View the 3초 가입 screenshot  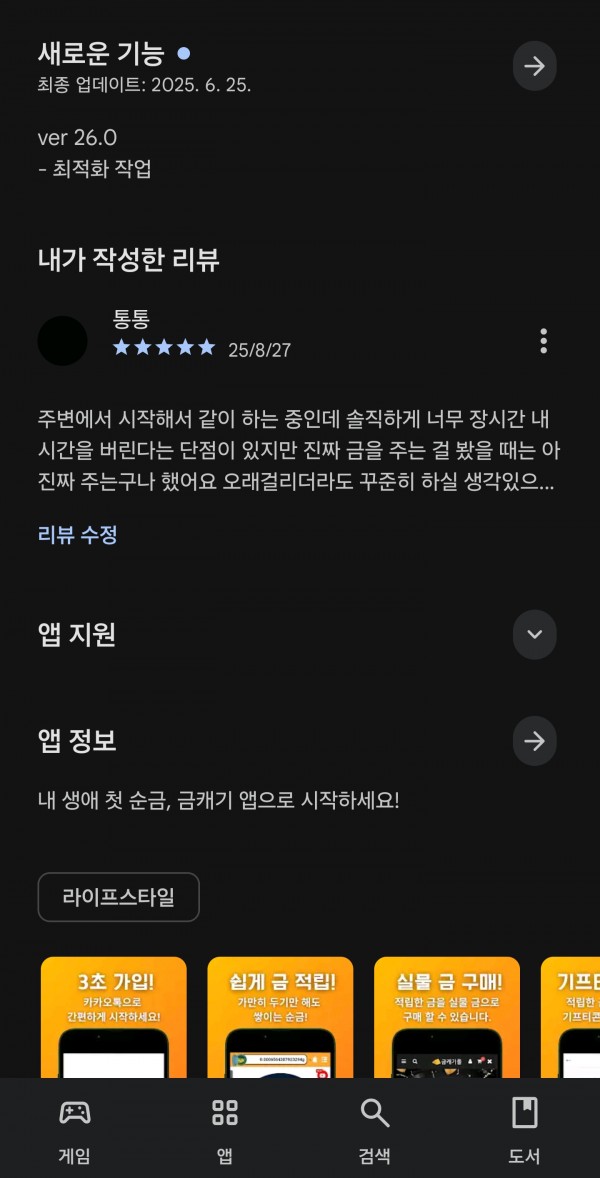point(113,1015)
